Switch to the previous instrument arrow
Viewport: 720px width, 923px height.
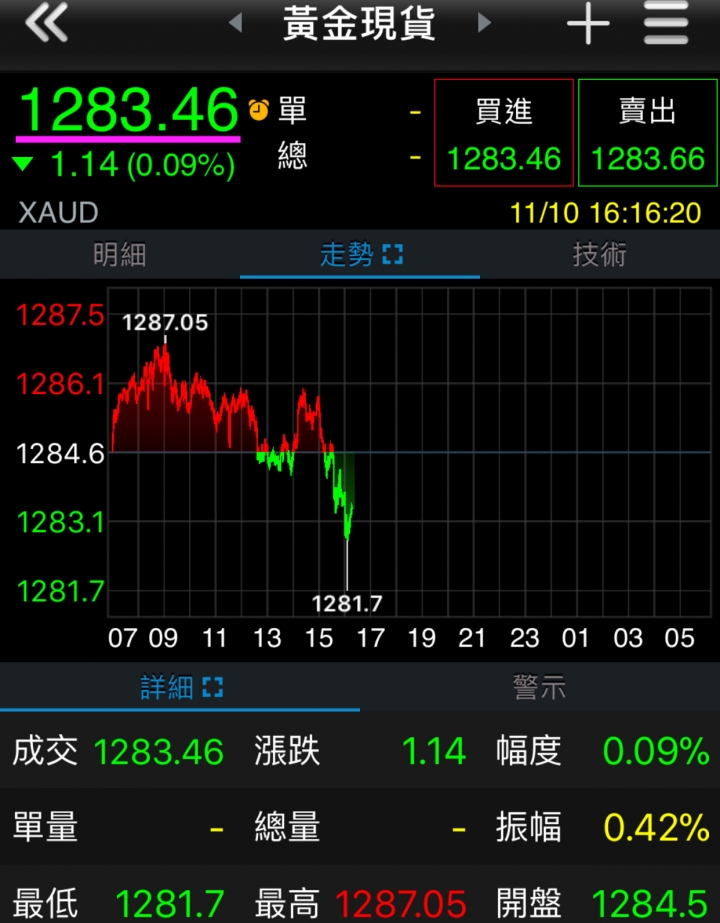tap(236, 23)
